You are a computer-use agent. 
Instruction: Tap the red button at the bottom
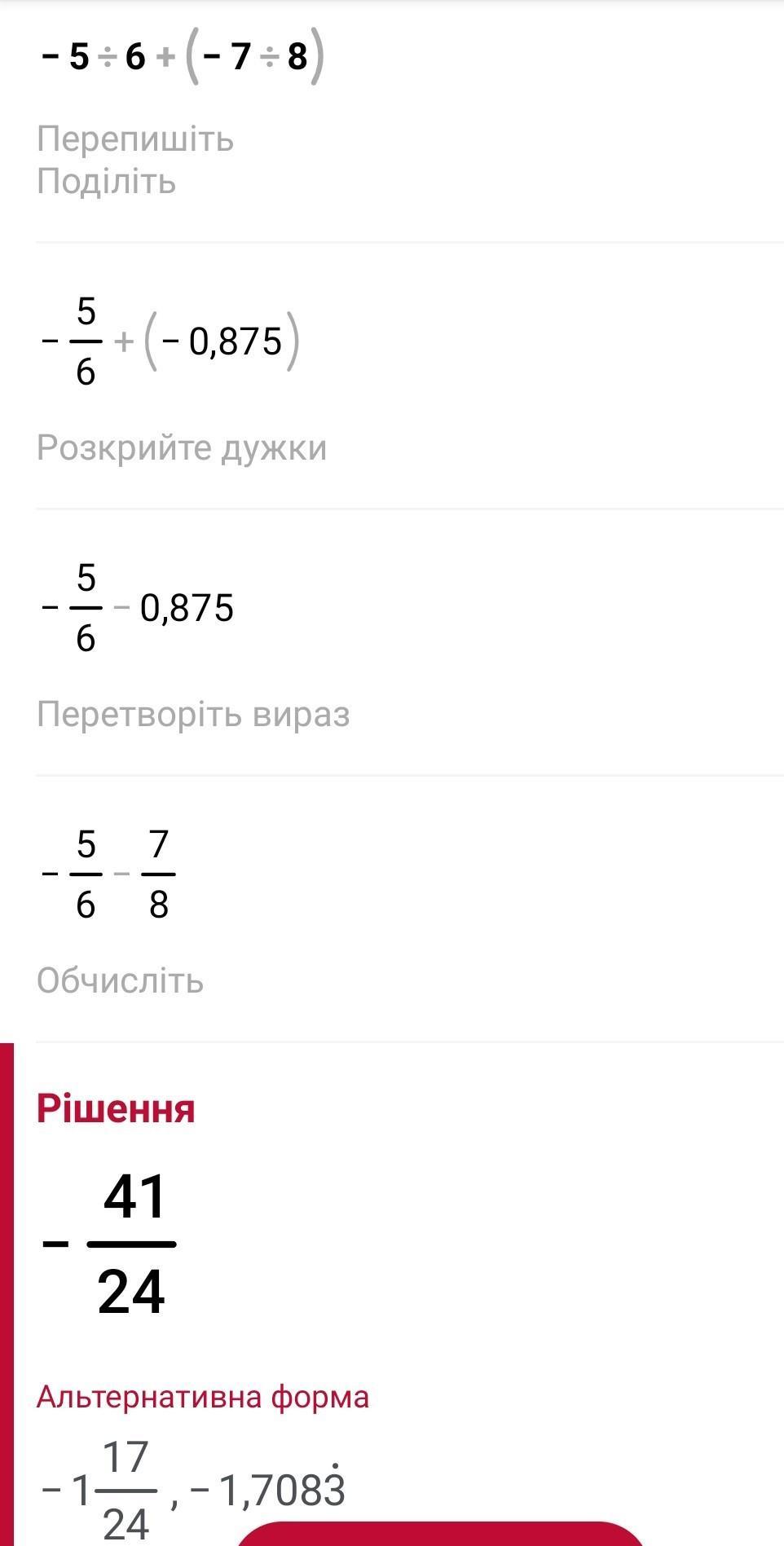(x=440, y=1533)
